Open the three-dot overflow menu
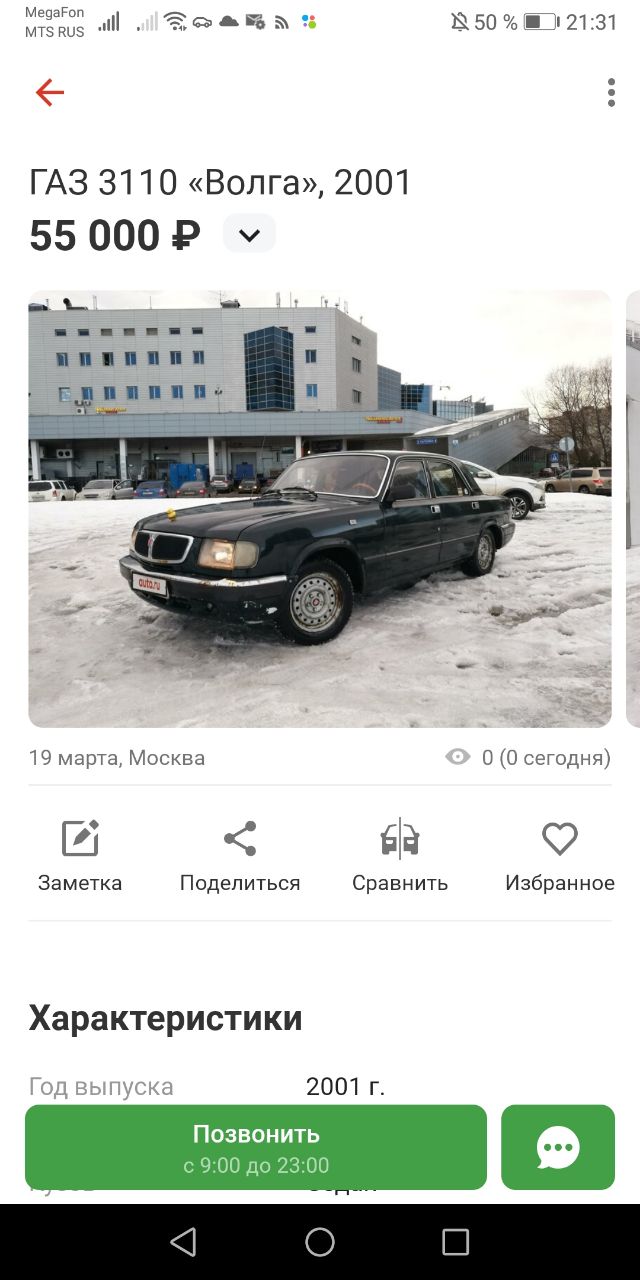640x1280 pixels. 611,93
